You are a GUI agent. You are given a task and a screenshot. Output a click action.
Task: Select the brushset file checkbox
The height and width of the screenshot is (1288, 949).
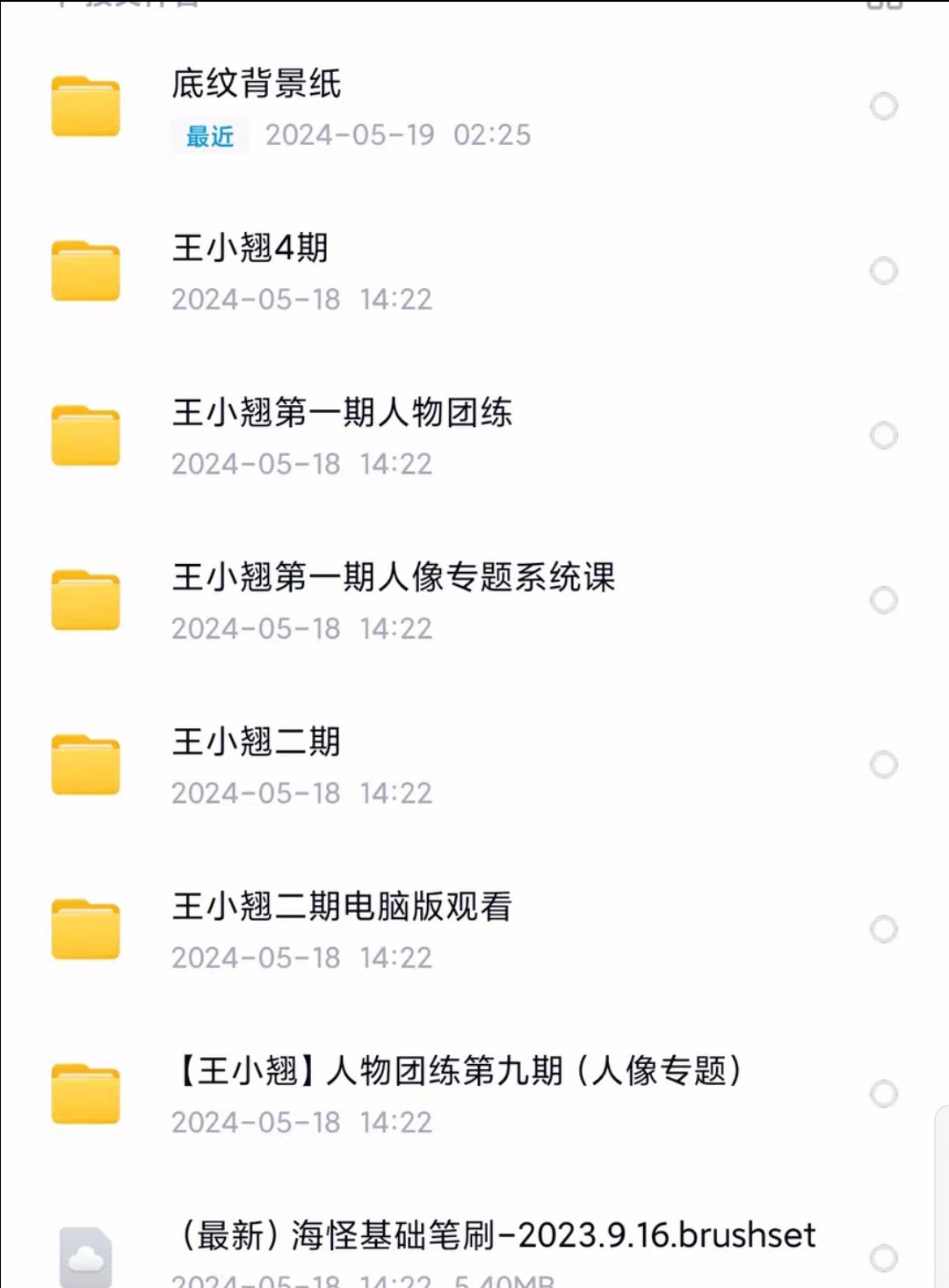(883, 1258)
